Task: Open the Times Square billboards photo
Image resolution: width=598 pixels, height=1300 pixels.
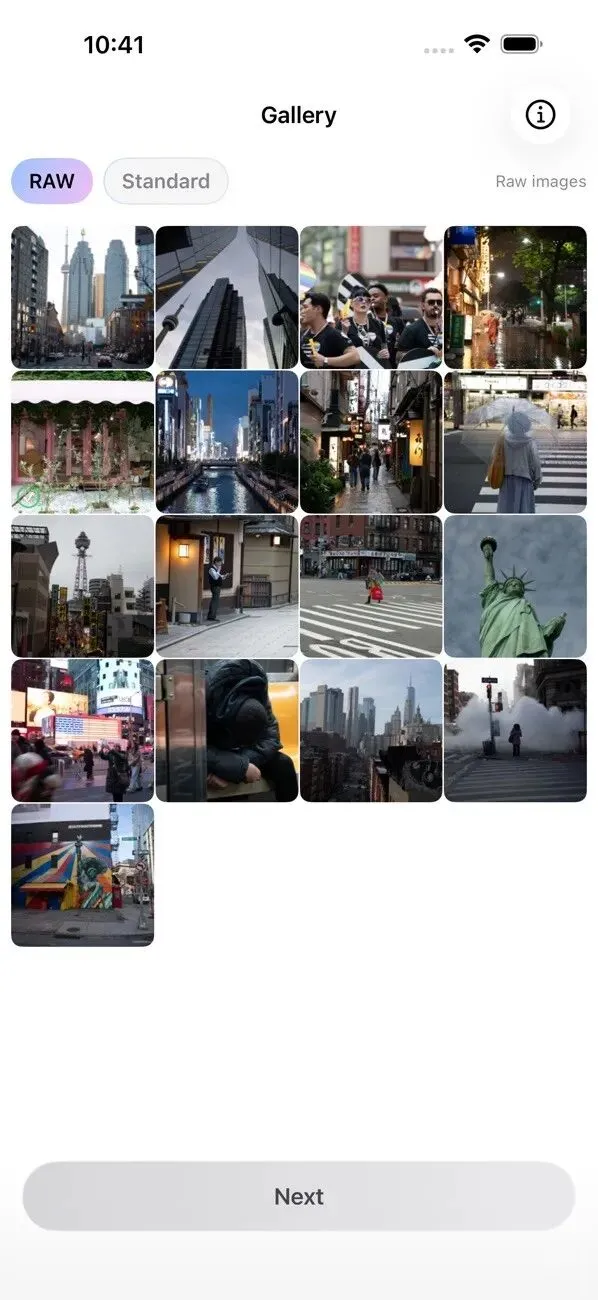Action: (x=82, y=730)
